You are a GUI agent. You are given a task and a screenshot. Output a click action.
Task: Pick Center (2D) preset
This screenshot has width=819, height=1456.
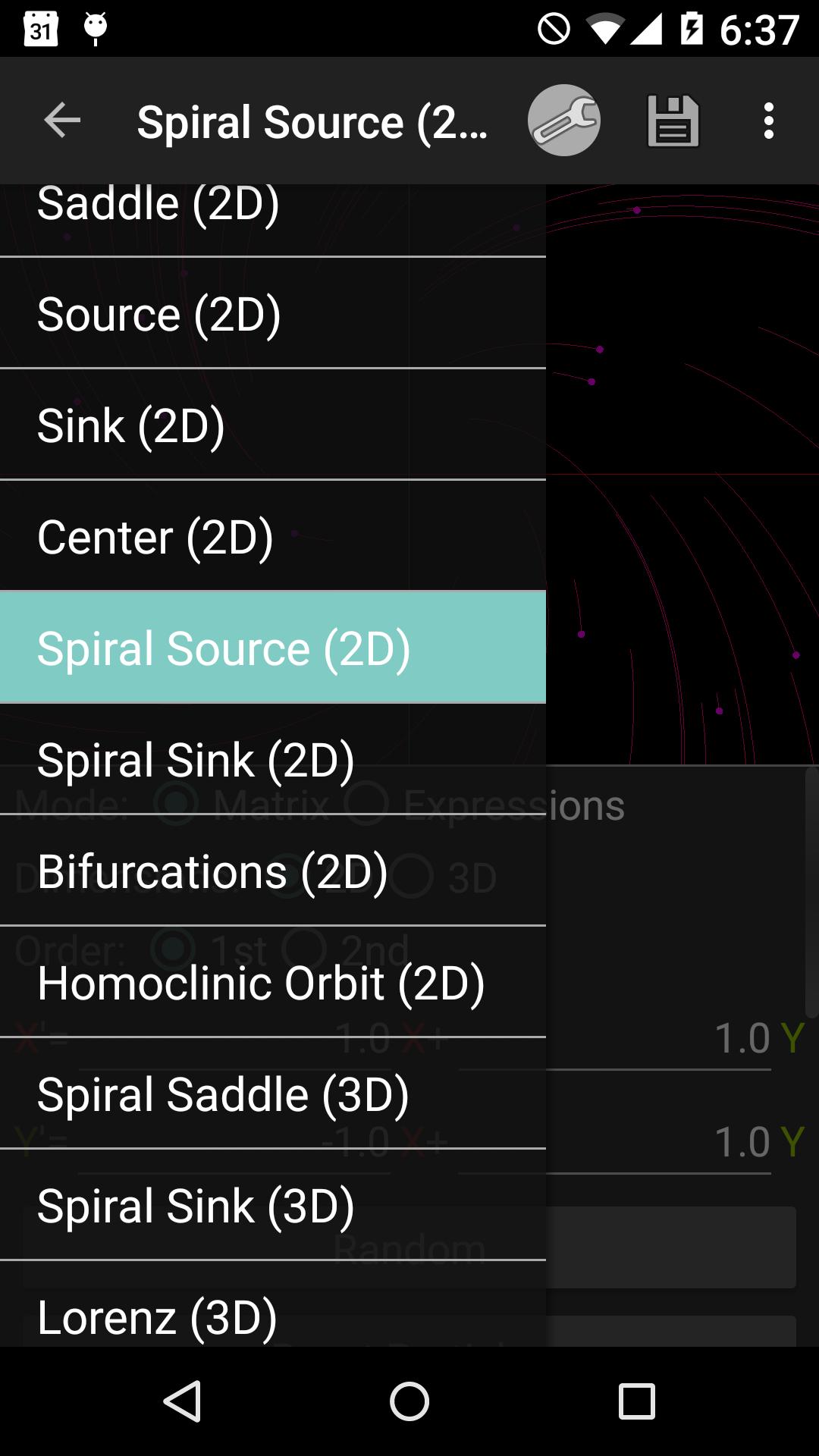pos(273,537)
